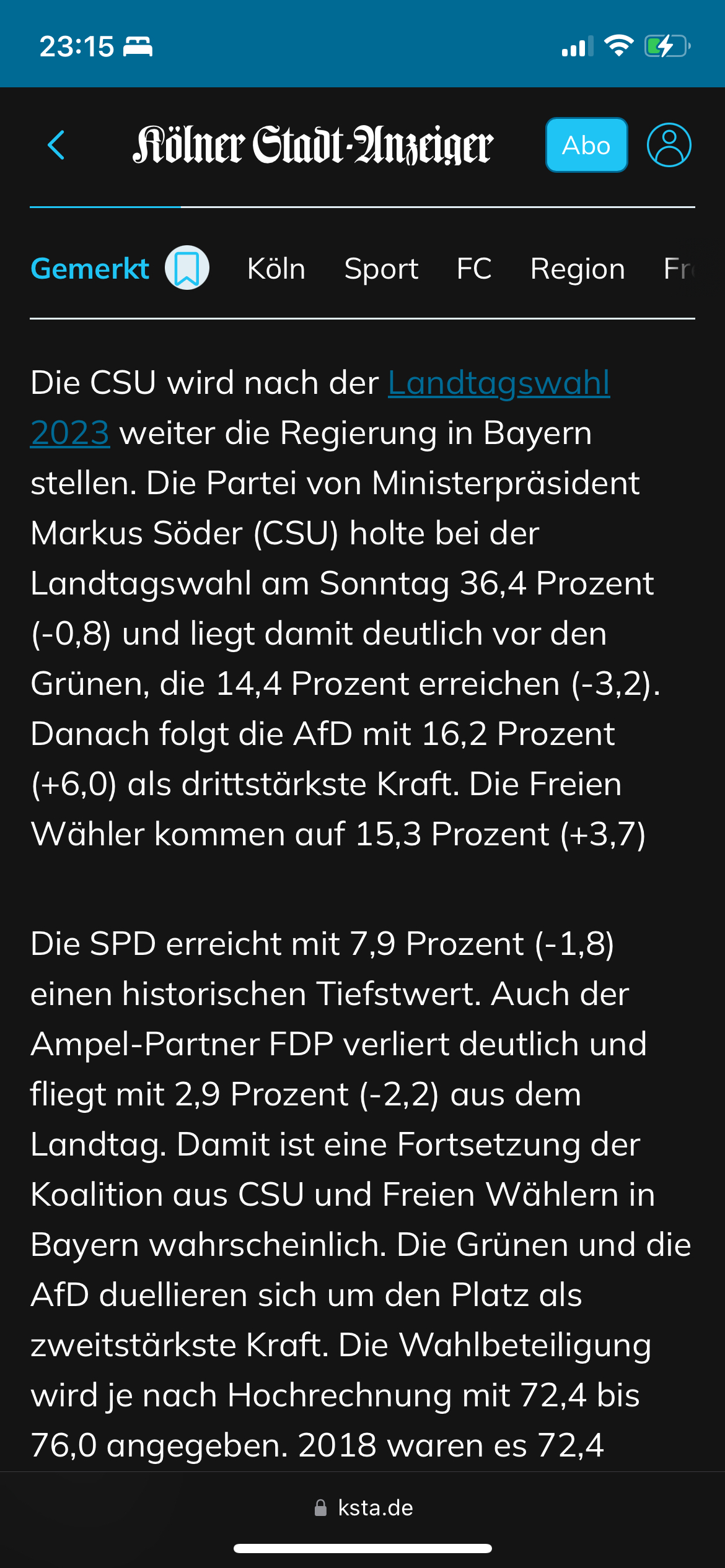Switch to the Köln section
This screenshot has height=1568, width=725.
point(276,269)
